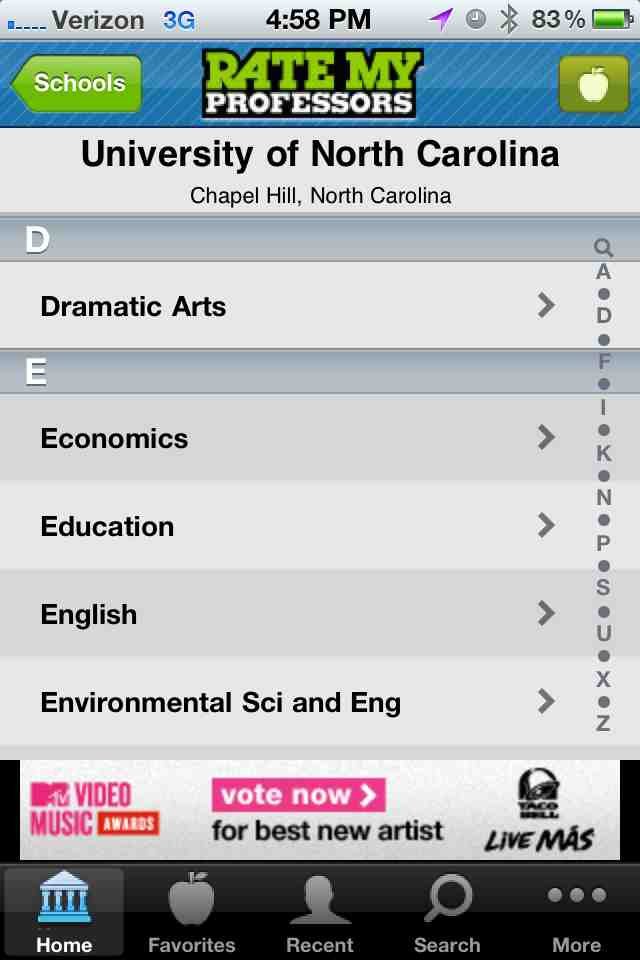View English department professors
Screen dimensions: 640x960
tap(290, 614)
